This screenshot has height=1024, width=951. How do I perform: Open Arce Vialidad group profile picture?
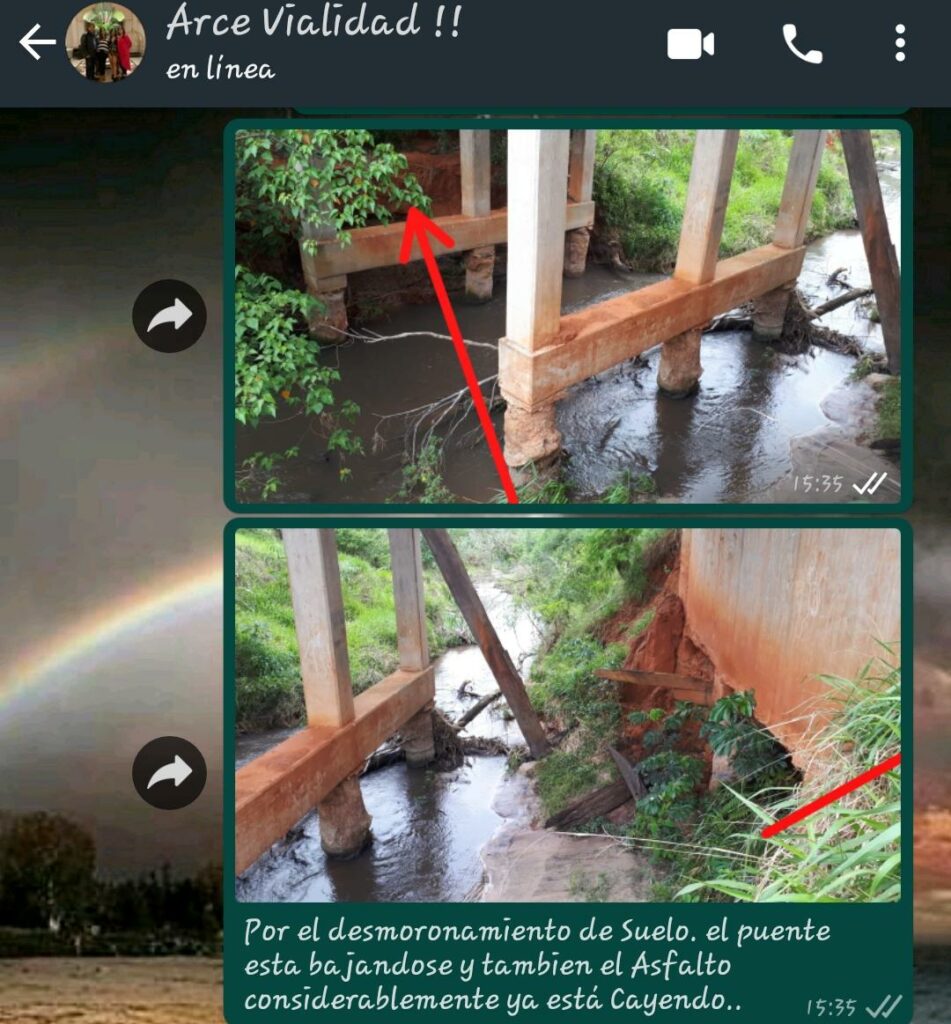click(x=106, y=43)
